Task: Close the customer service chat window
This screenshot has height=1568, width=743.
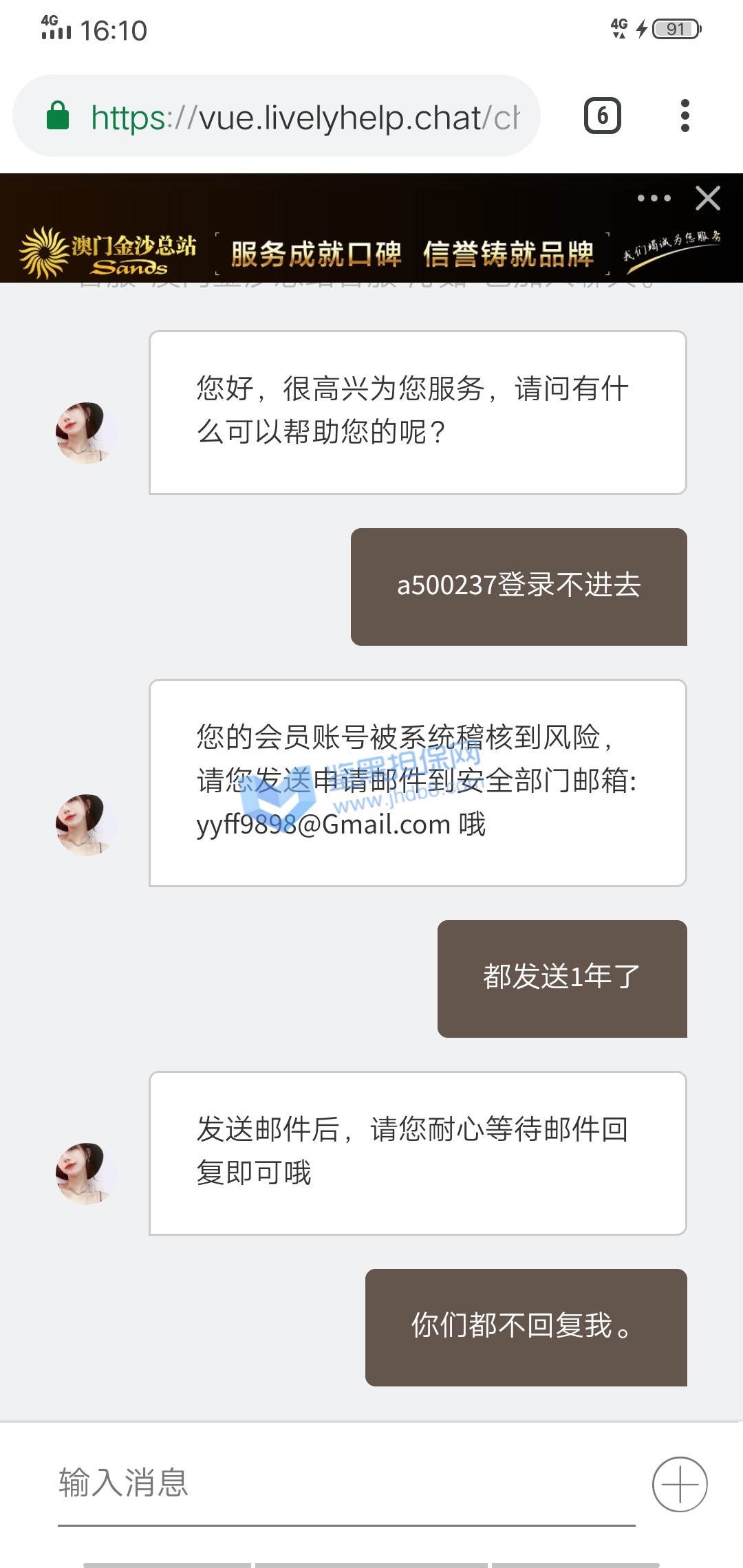Action: (x=708, y=198)
